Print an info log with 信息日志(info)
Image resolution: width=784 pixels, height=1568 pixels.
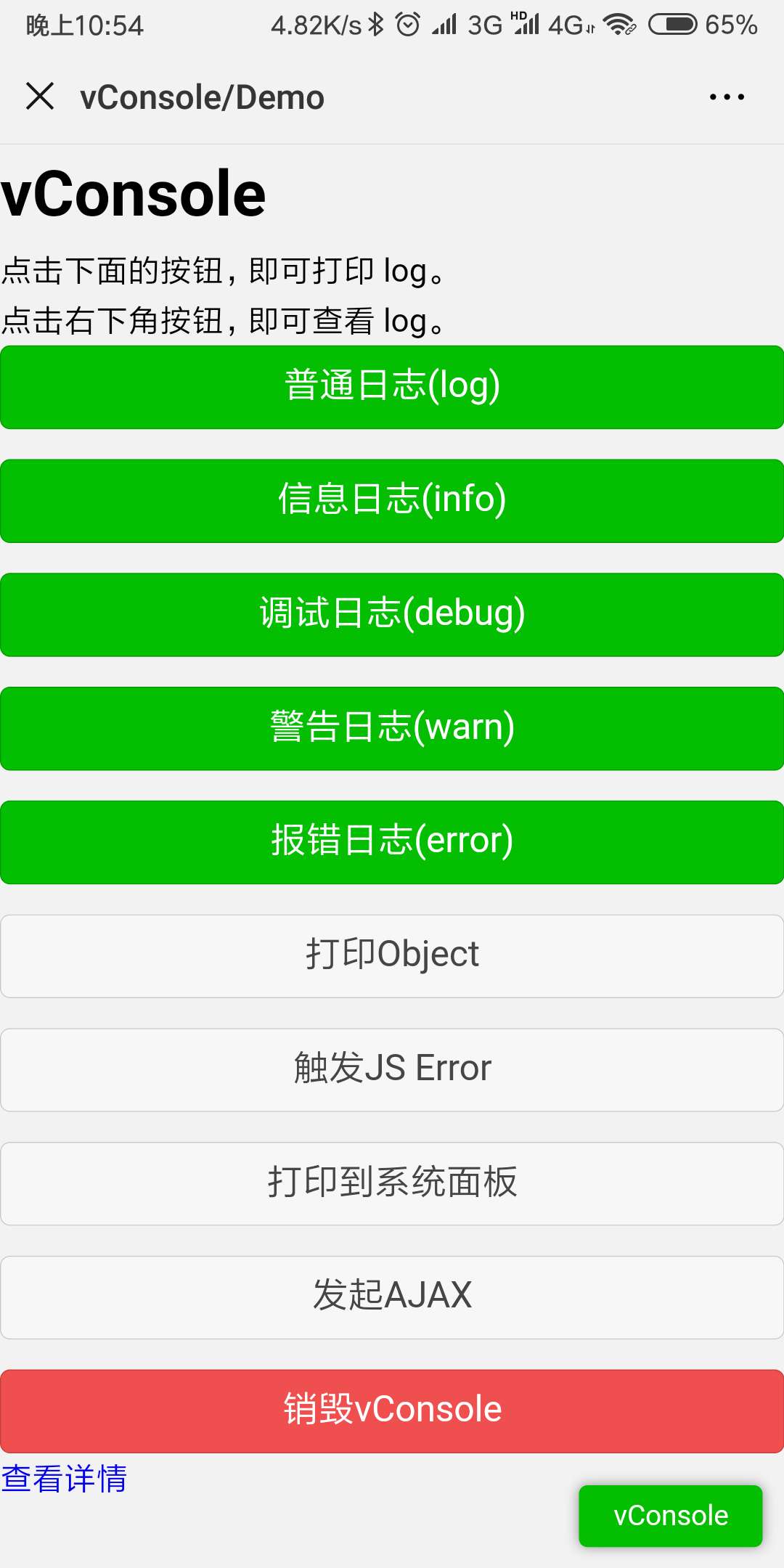tap(392, 501)
